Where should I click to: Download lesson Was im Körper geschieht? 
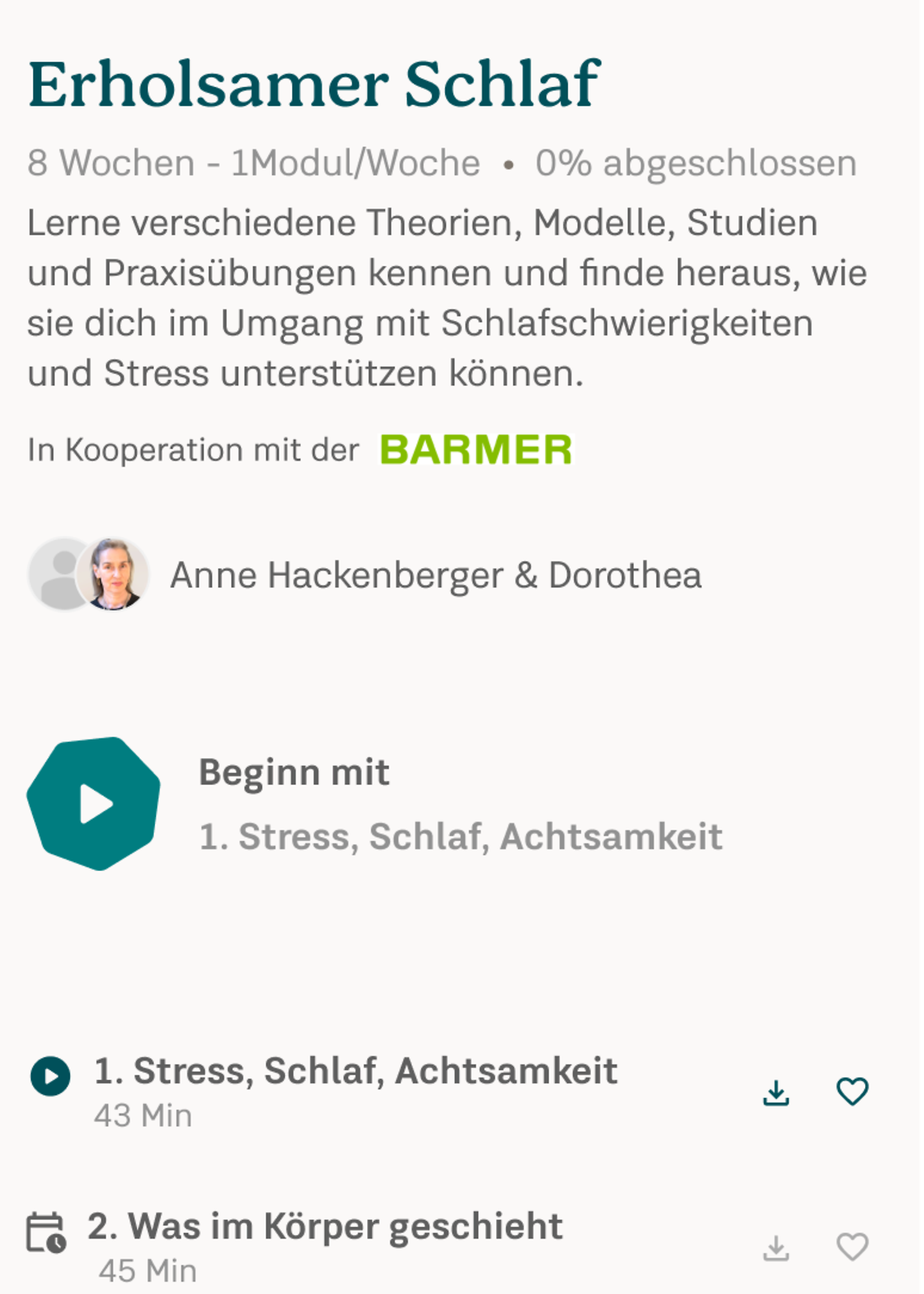776,1248
